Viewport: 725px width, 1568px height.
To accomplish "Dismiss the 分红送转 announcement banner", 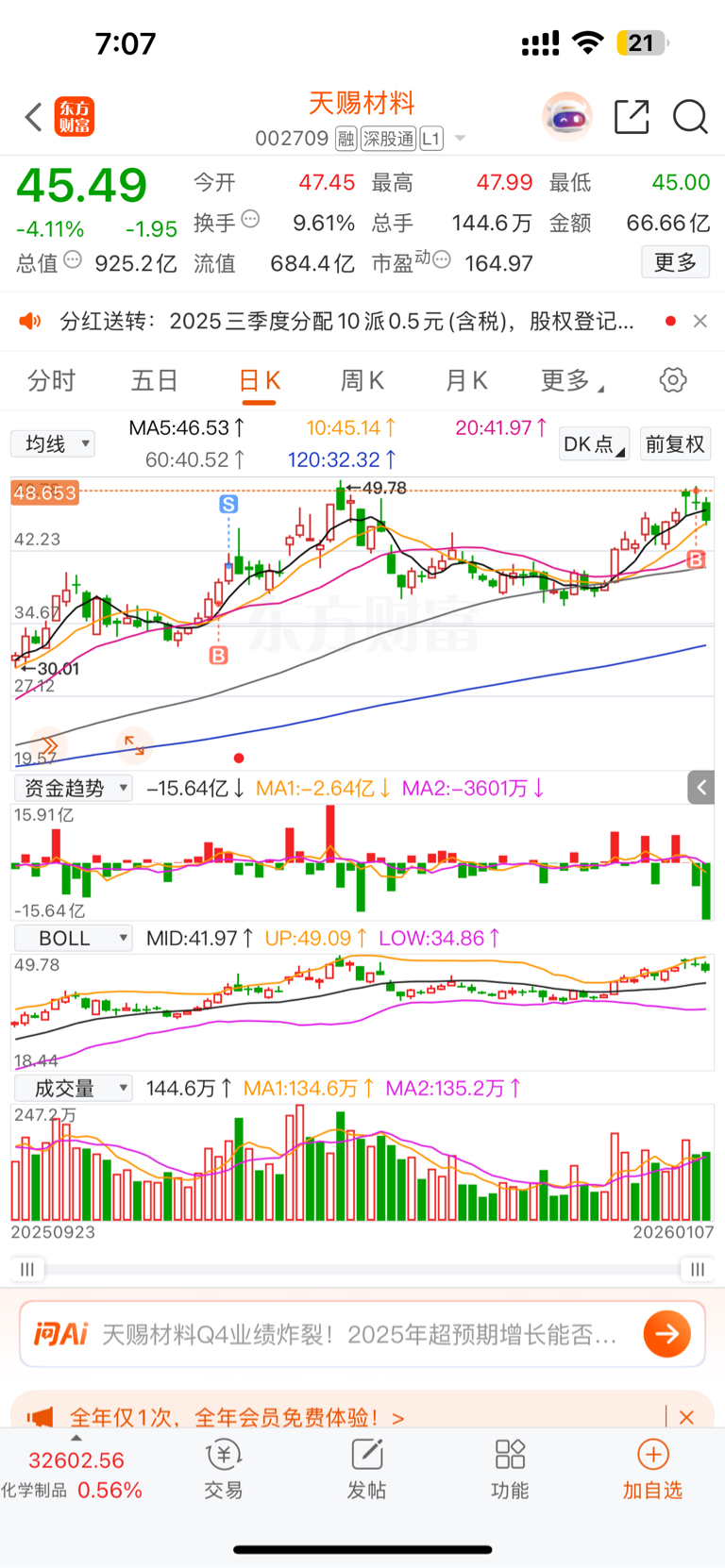I will coord(700,321).
